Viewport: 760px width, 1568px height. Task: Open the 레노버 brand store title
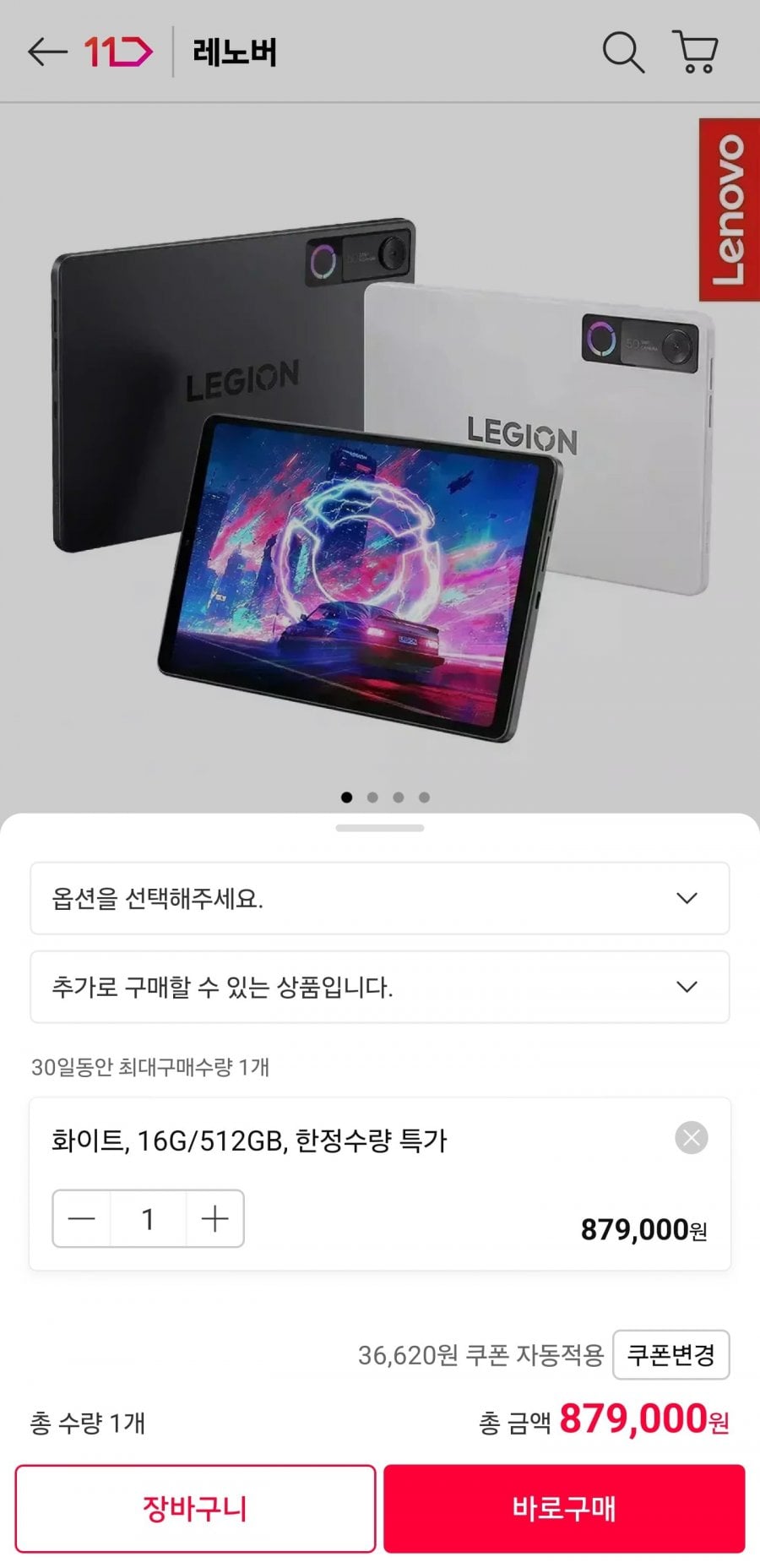pos(235,52)
